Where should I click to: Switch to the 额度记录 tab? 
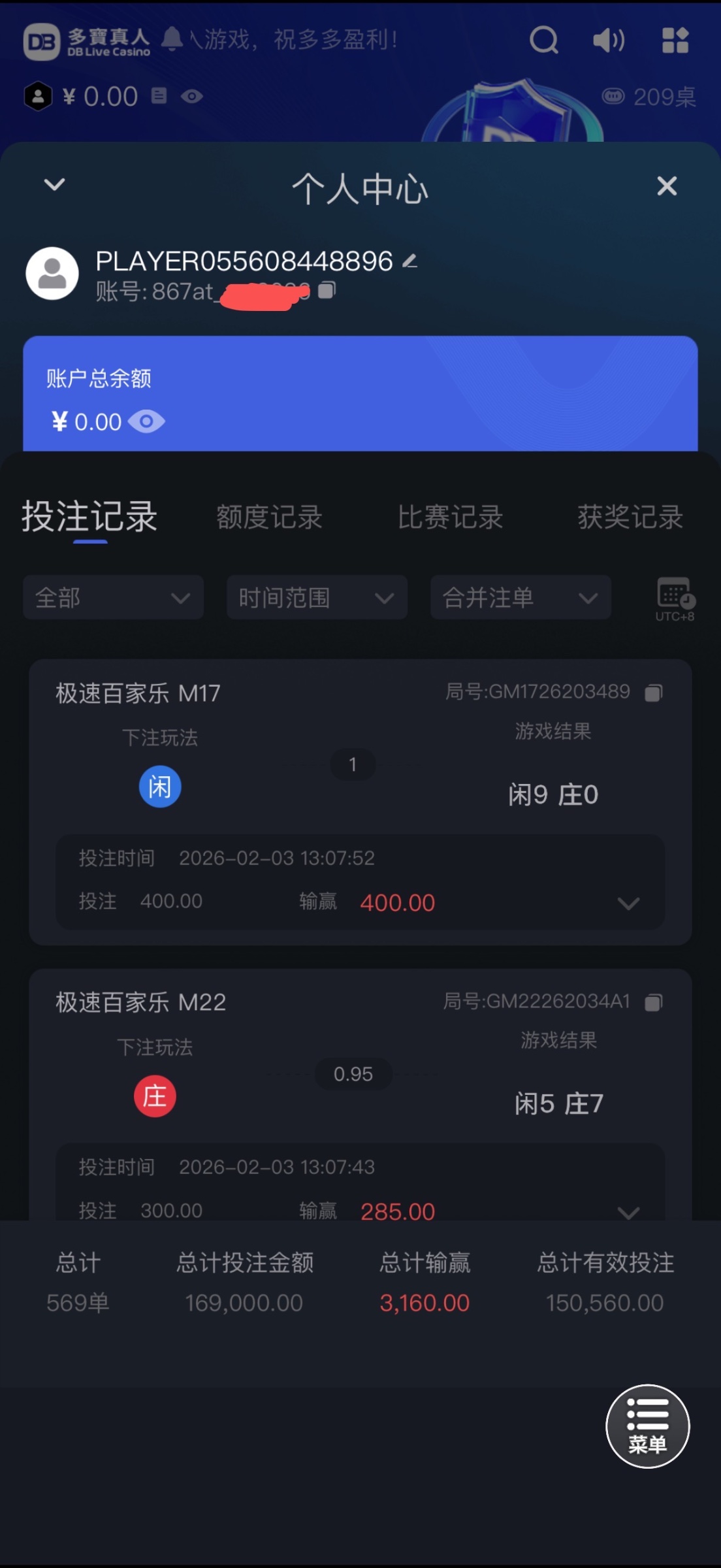click(269, 517)
